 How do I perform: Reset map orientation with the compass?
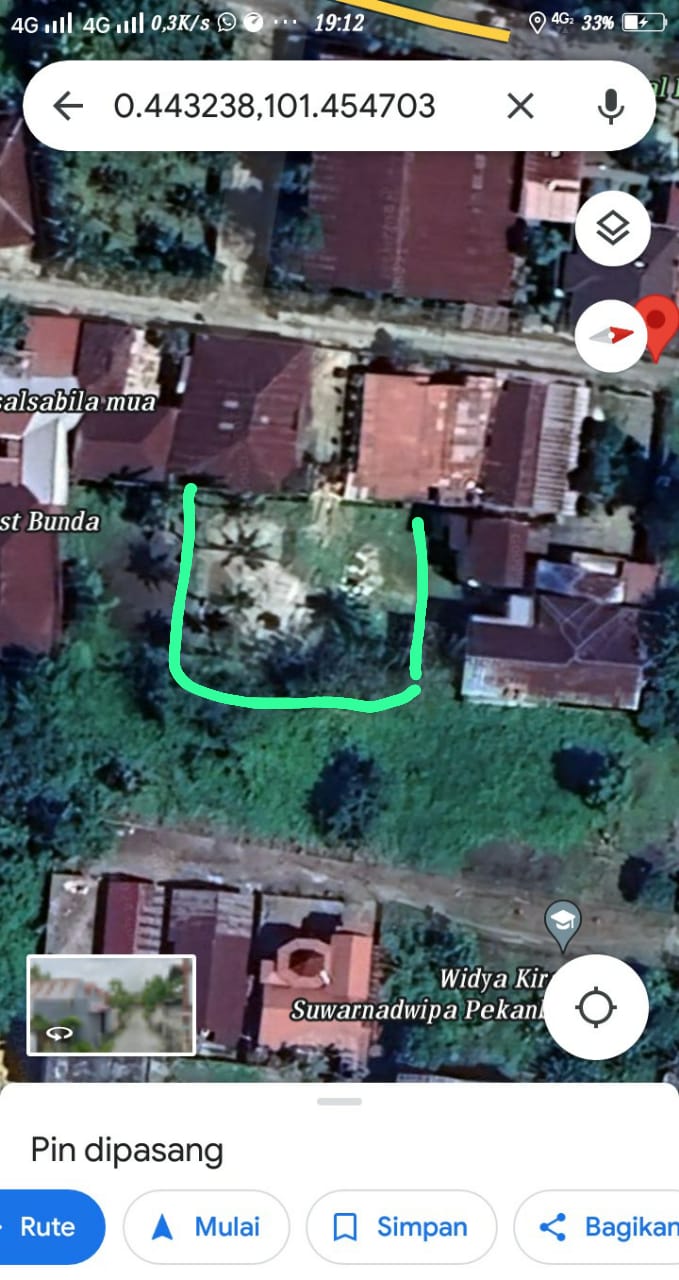pos(612,335)
